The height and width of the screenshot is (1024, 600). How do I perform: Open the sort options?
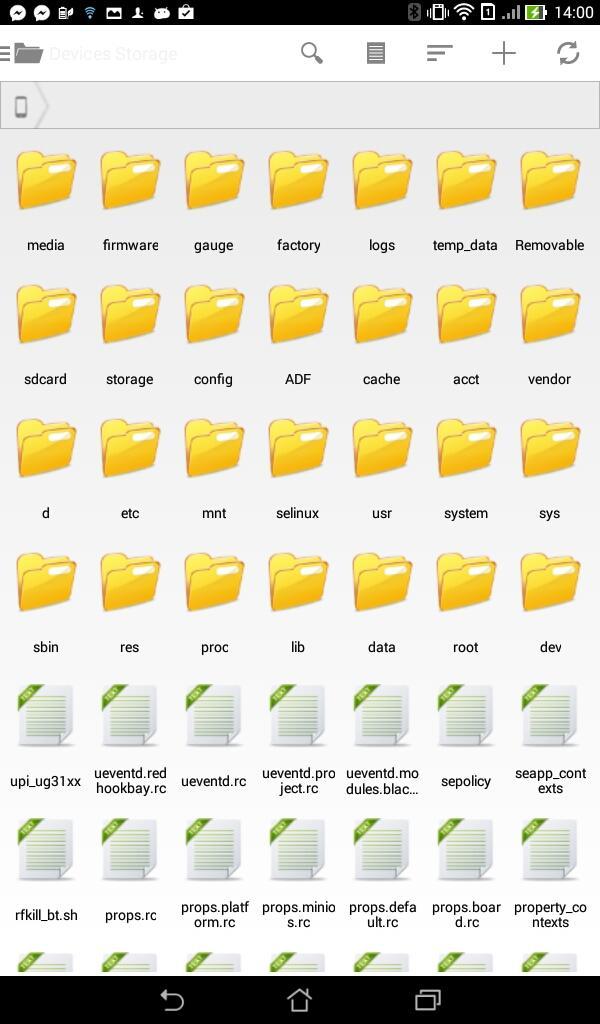click(439, 53)
